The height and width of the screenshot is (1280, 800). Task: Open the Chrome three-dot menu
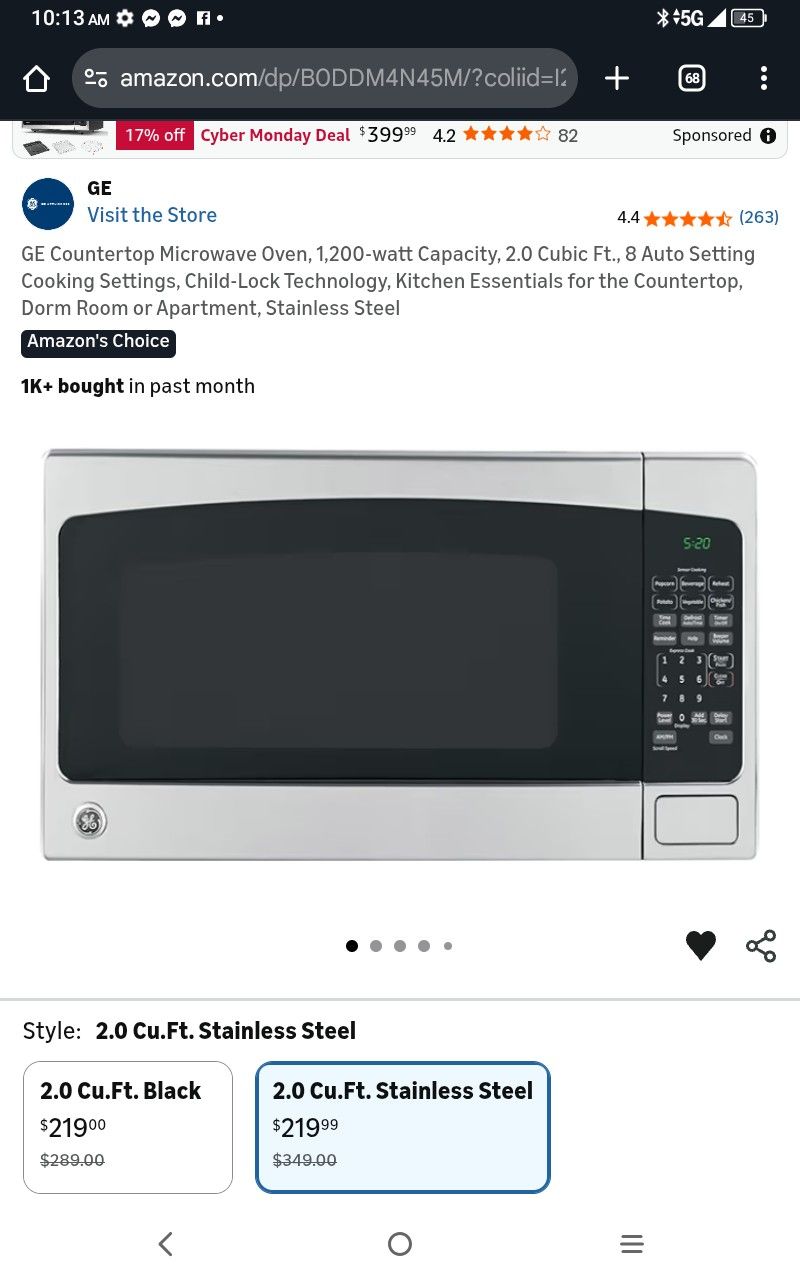[764, 78]
